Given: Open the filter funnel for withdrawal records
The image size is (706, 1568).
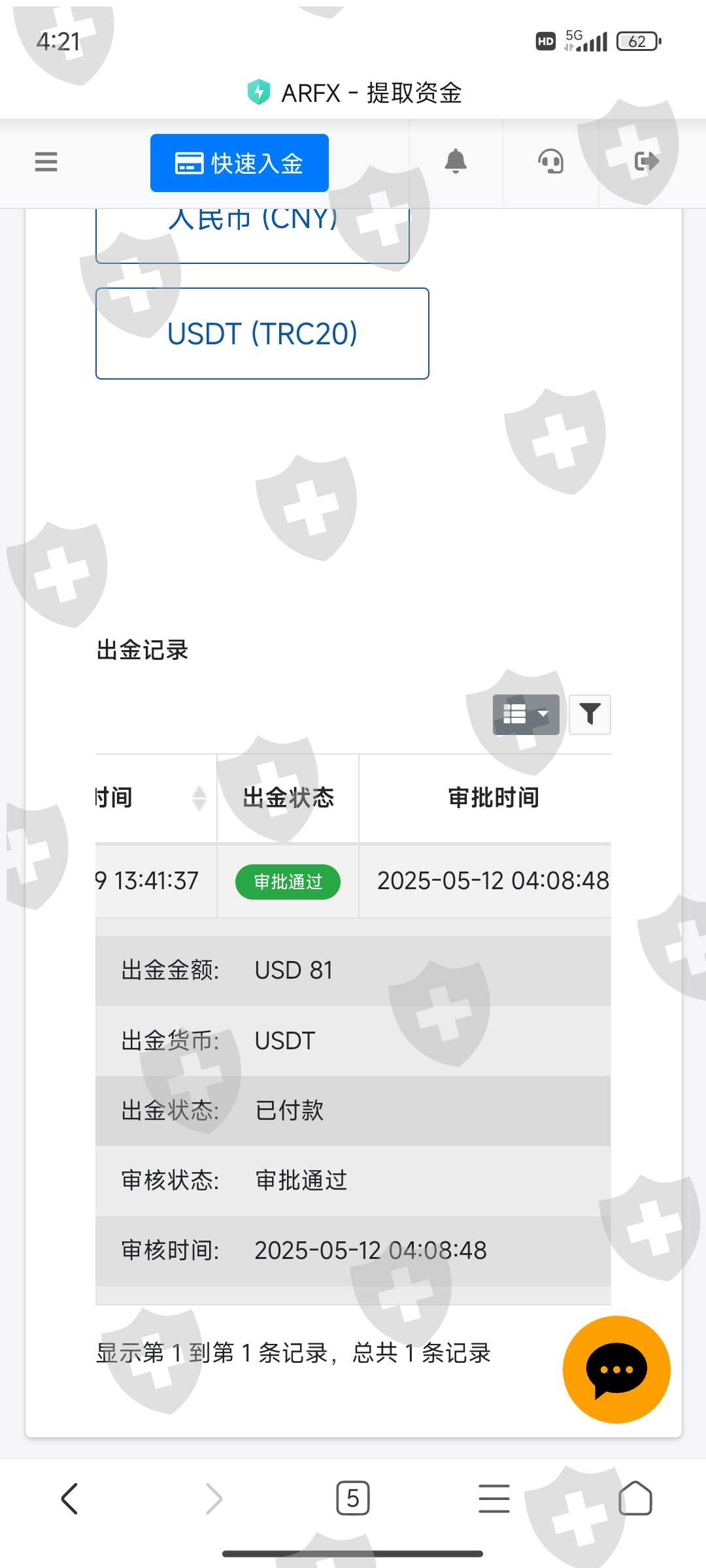Looking at the screenshot, I should [x=590, y=715].
